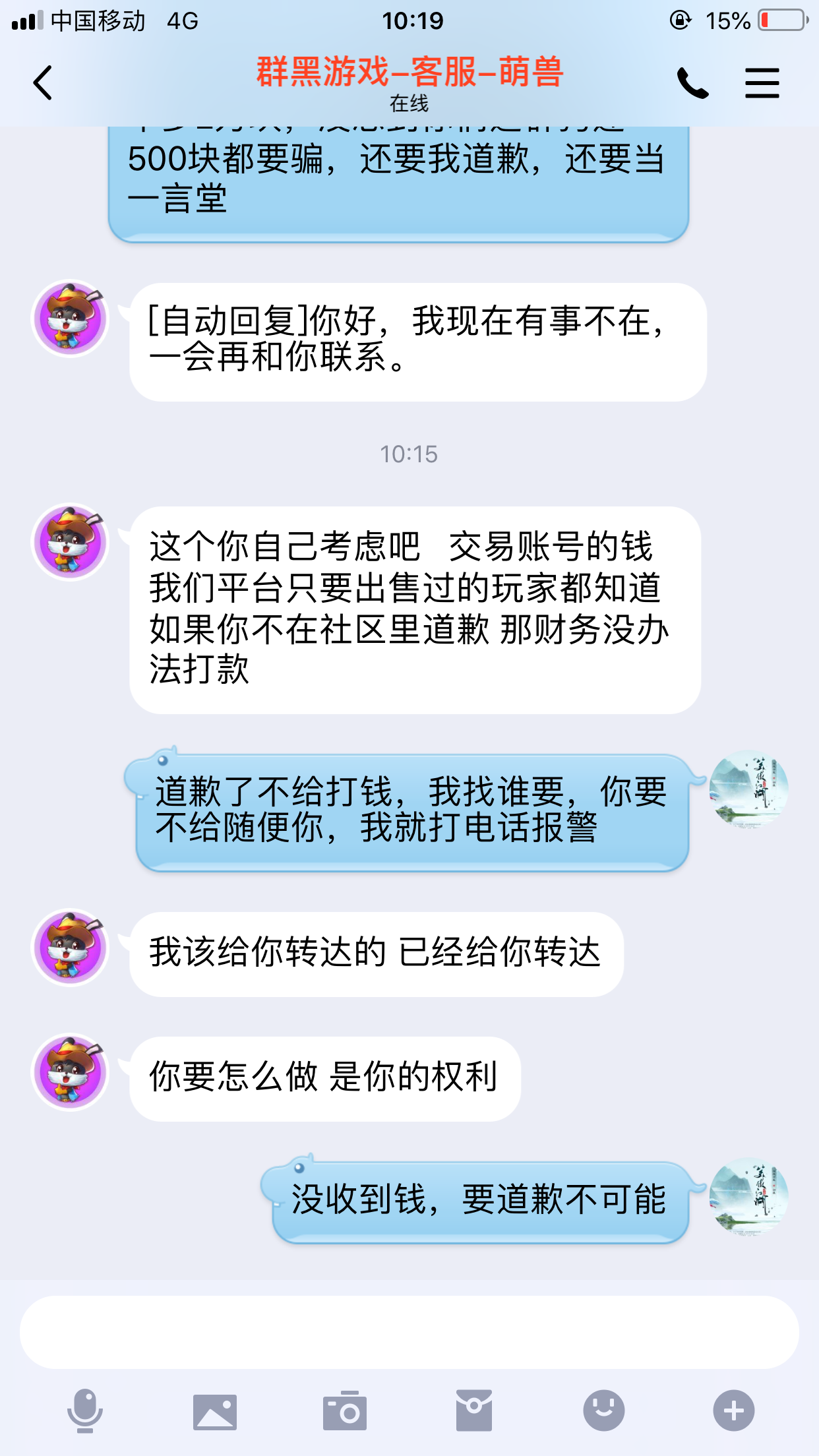Open the camera to take photo

344,1411
